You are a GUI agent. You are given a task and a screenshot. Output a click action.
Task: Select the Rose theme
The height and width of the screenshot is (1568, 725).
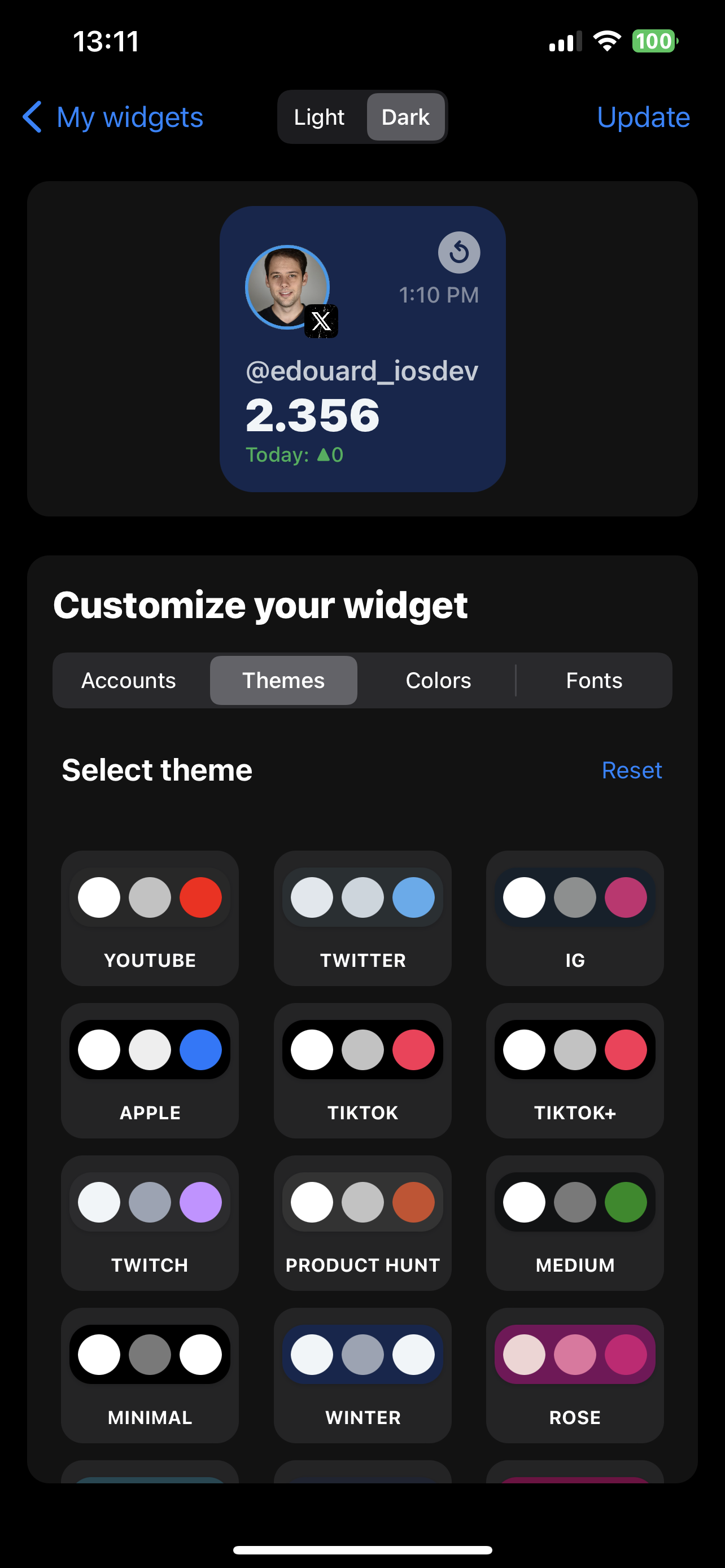tap(575, 1374)
